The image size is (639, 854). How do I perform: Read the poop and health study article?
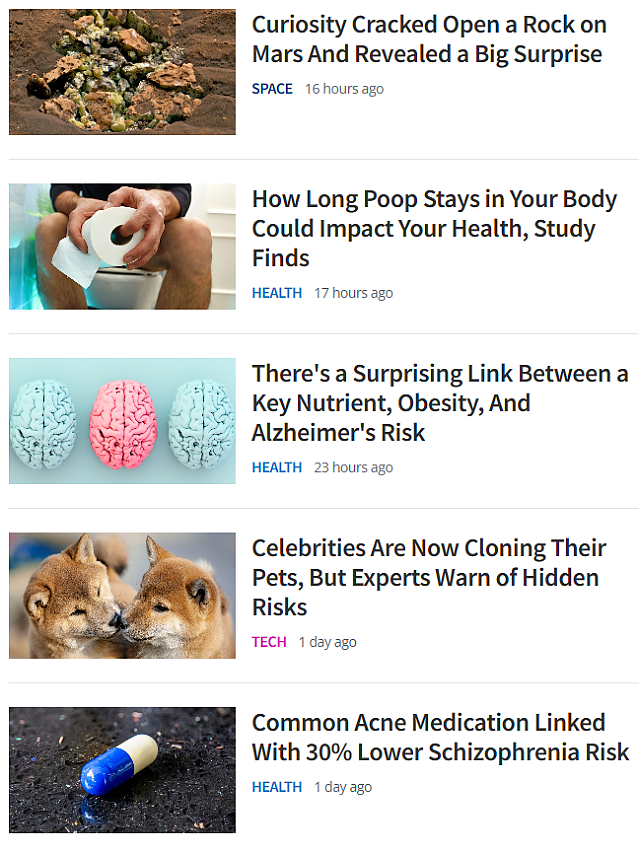pos(434,228)
